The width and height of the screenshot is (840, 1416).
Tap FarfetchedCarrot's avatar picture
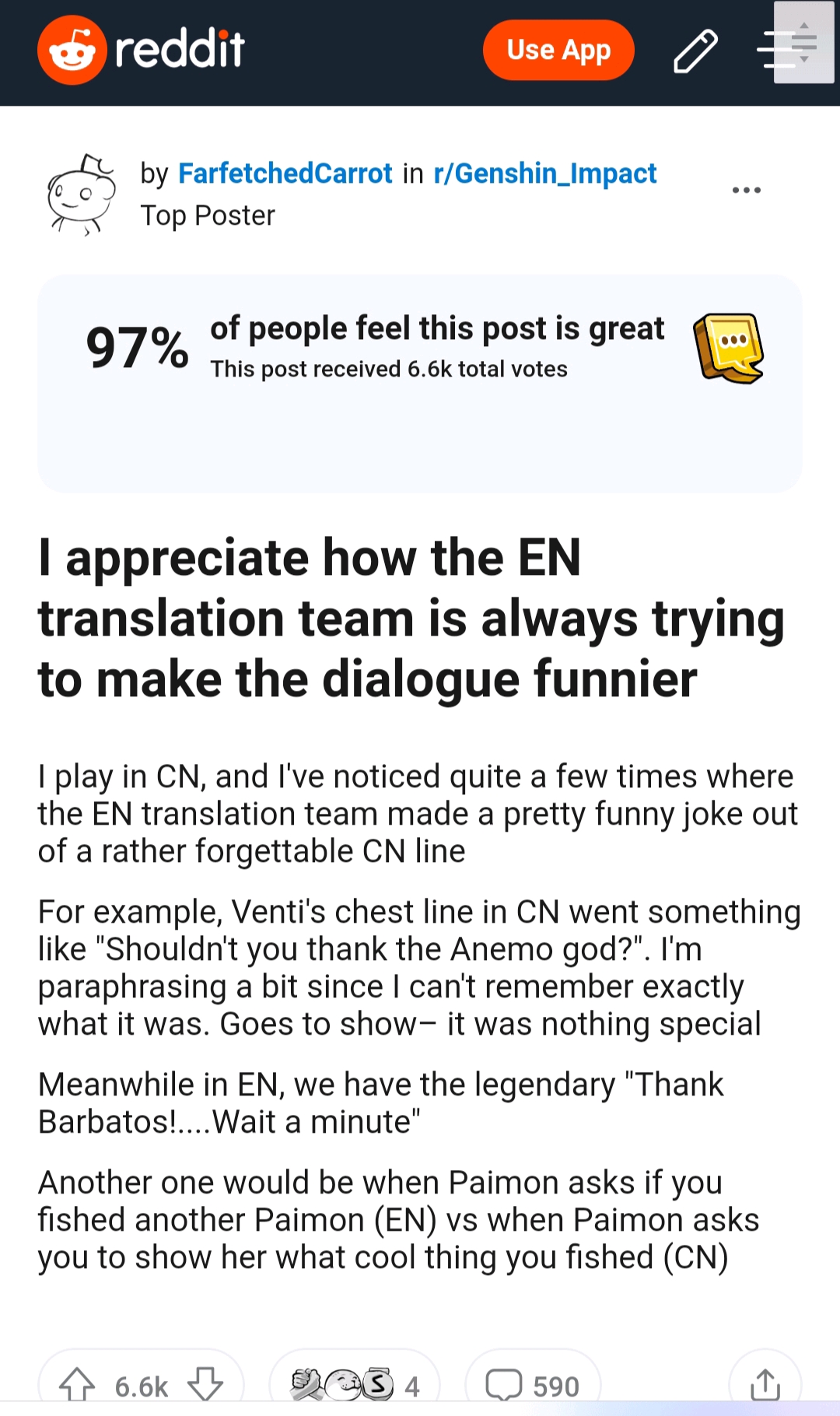pos(81,195)
